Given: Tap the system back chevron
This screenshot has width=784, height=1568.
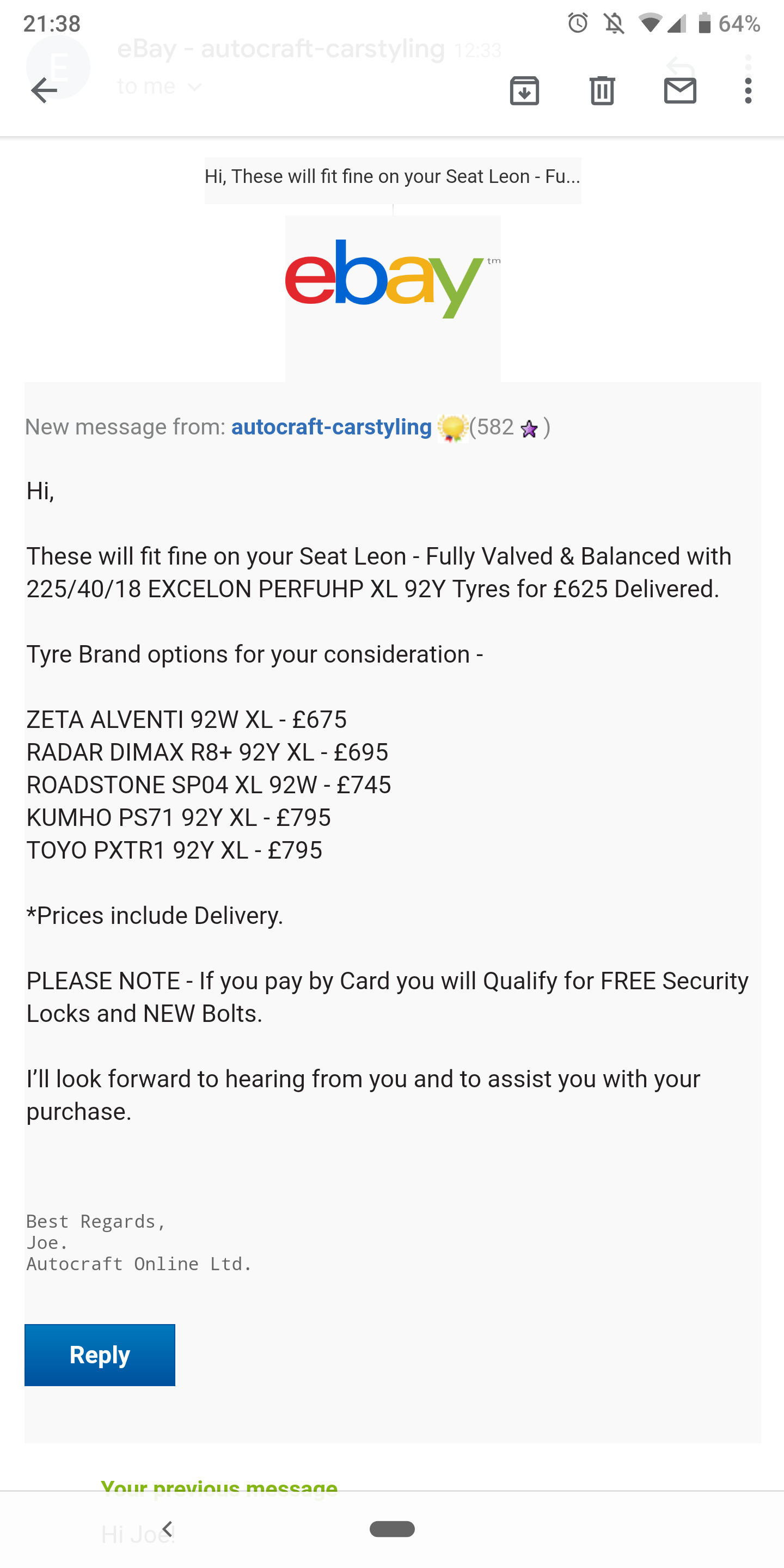Looking at the screenshot, I should [x=167, y=1528].
